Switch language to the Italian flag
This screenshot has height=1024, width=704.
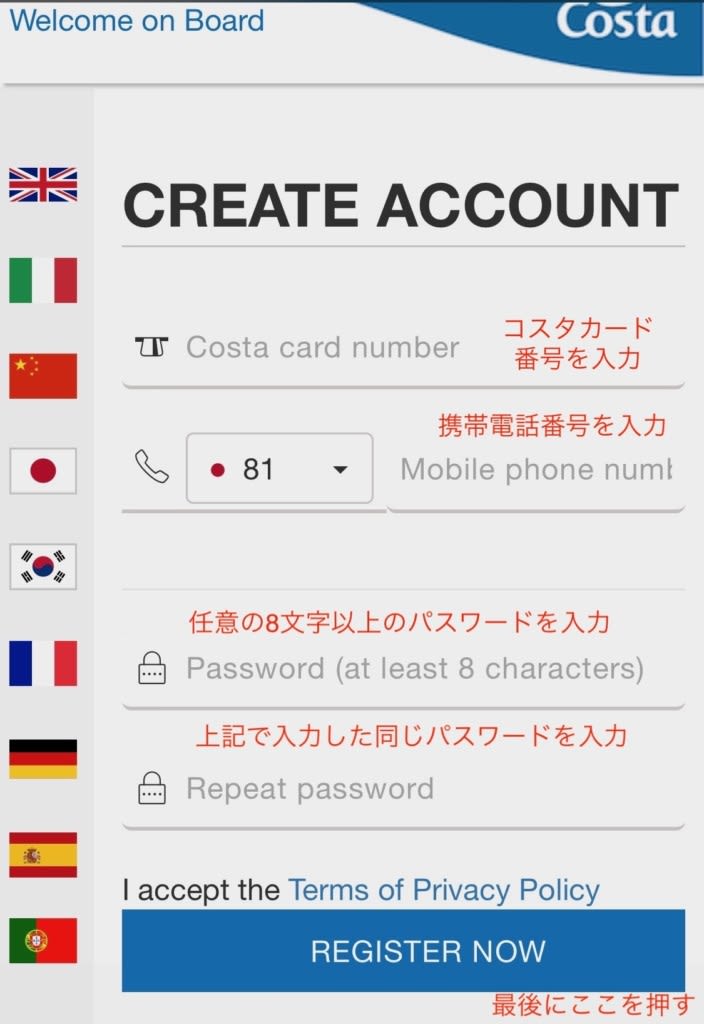[43, 280]
